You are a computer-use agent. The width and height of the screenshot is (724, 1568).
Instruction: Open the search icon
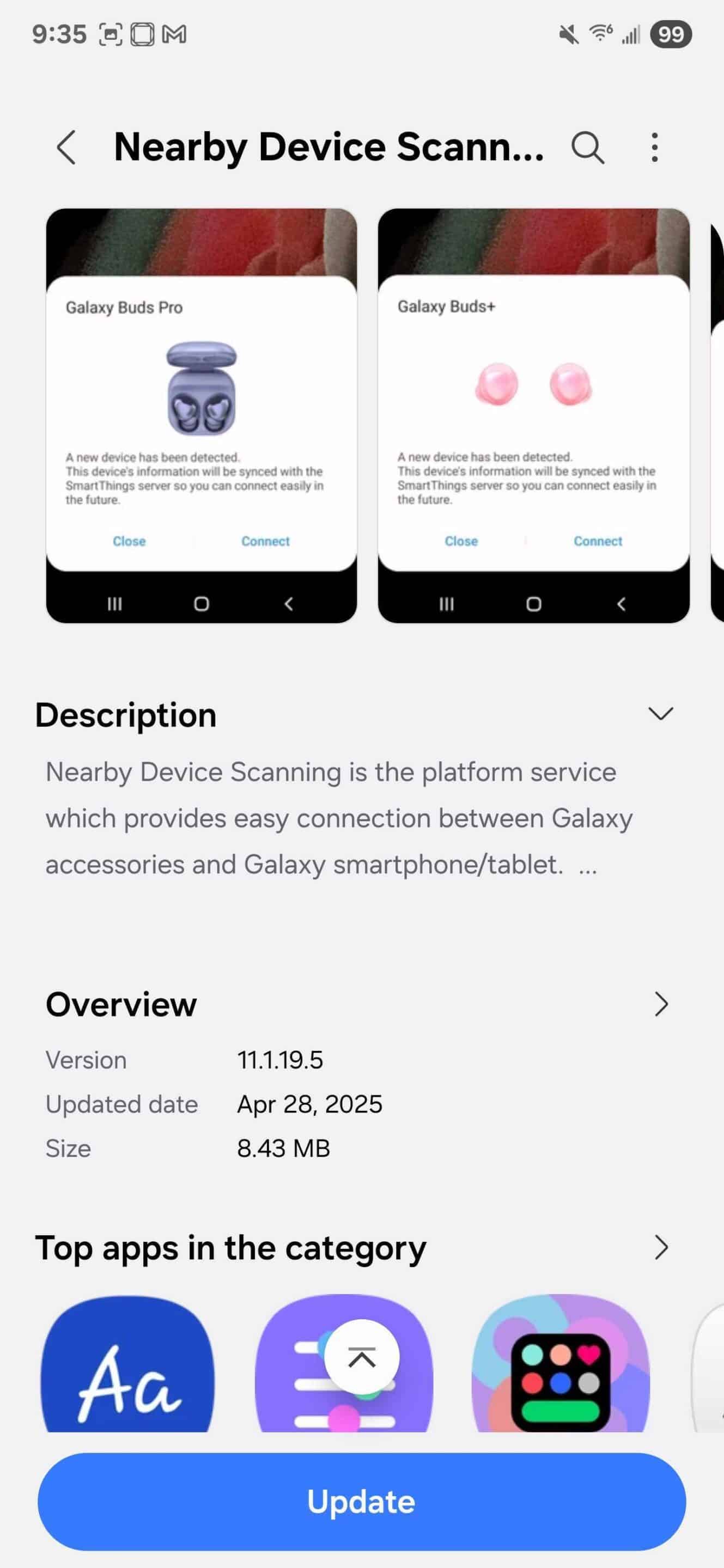[588, 148]
